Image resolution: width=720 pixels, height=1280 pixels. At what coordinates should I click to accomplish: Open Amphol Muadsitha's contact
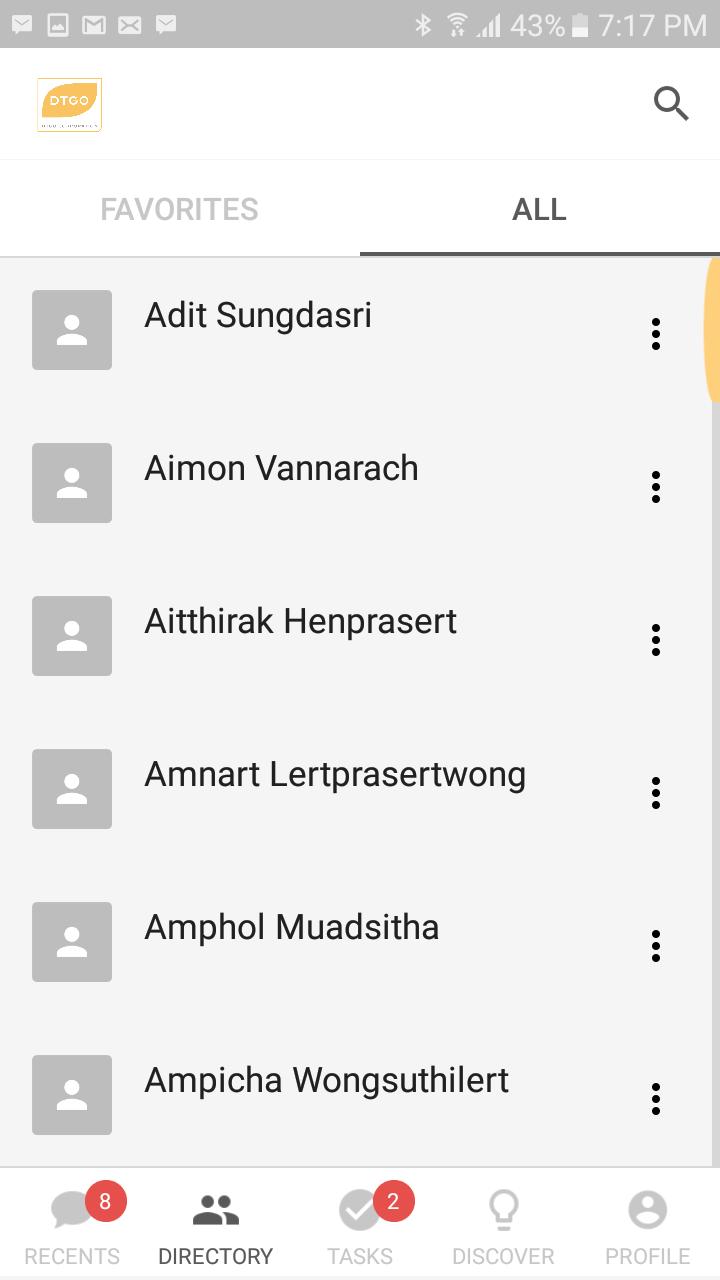291,928
